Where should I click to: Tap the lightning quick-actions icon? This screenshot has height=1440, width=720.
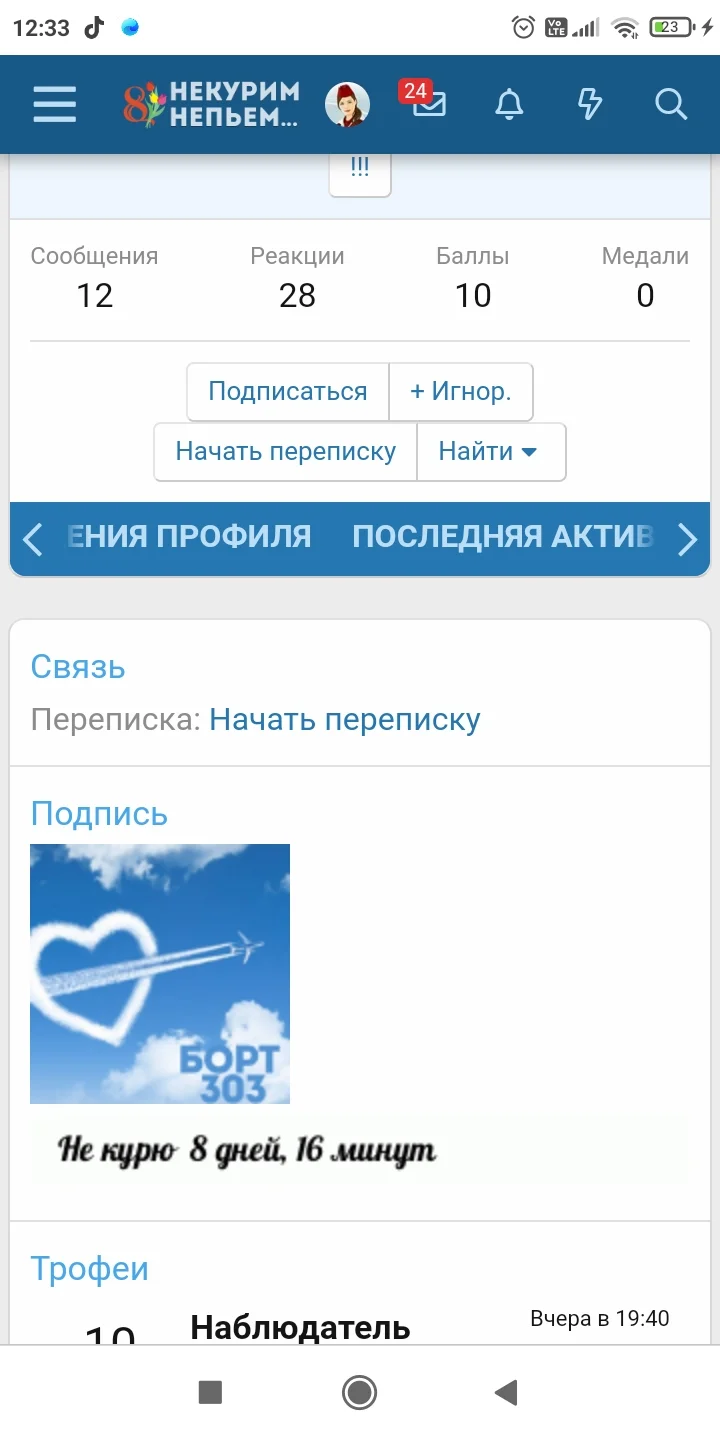(589, 104)
